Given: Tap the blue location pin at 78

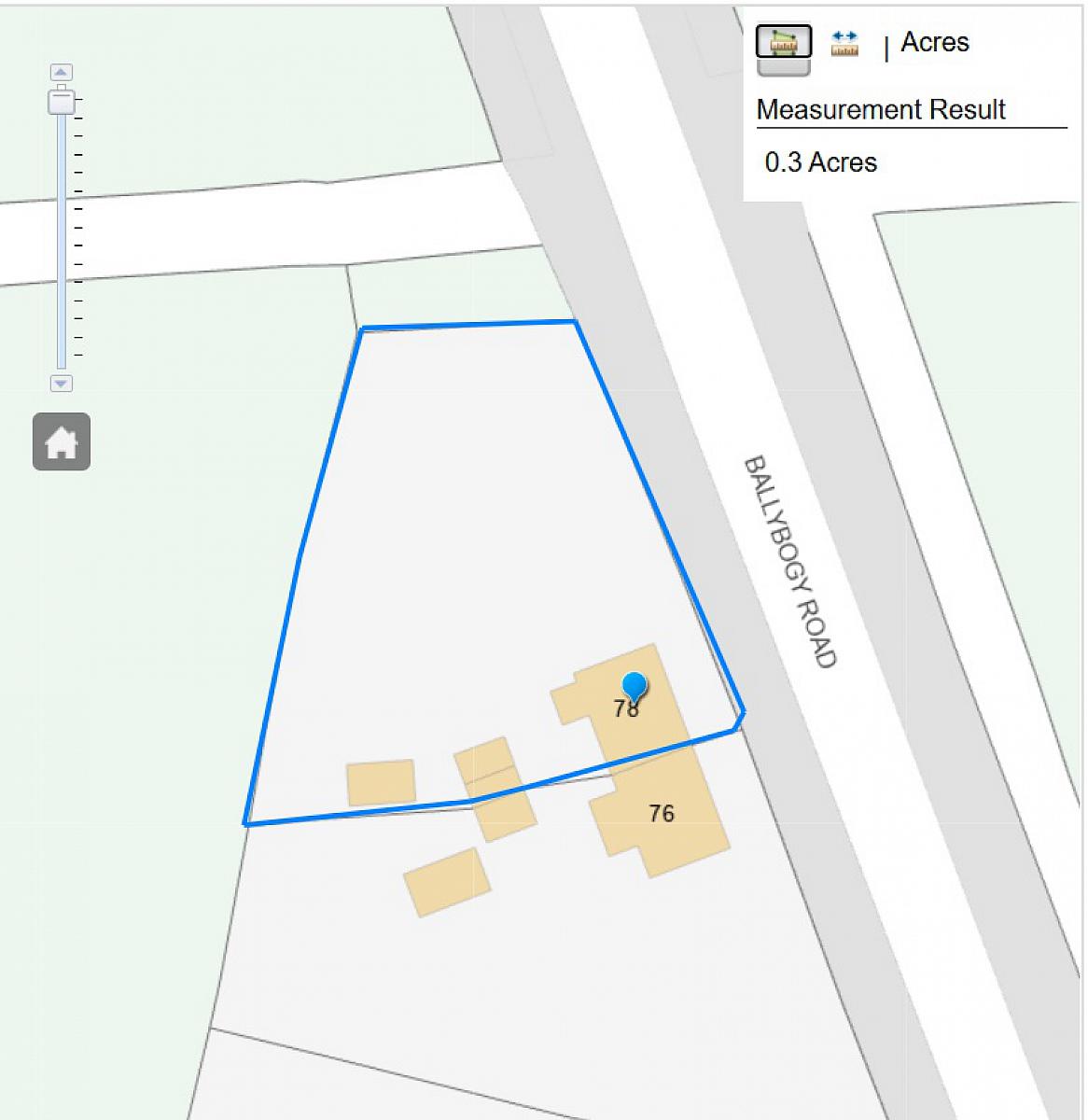Looking at the screenshot, I should point(635,687).
